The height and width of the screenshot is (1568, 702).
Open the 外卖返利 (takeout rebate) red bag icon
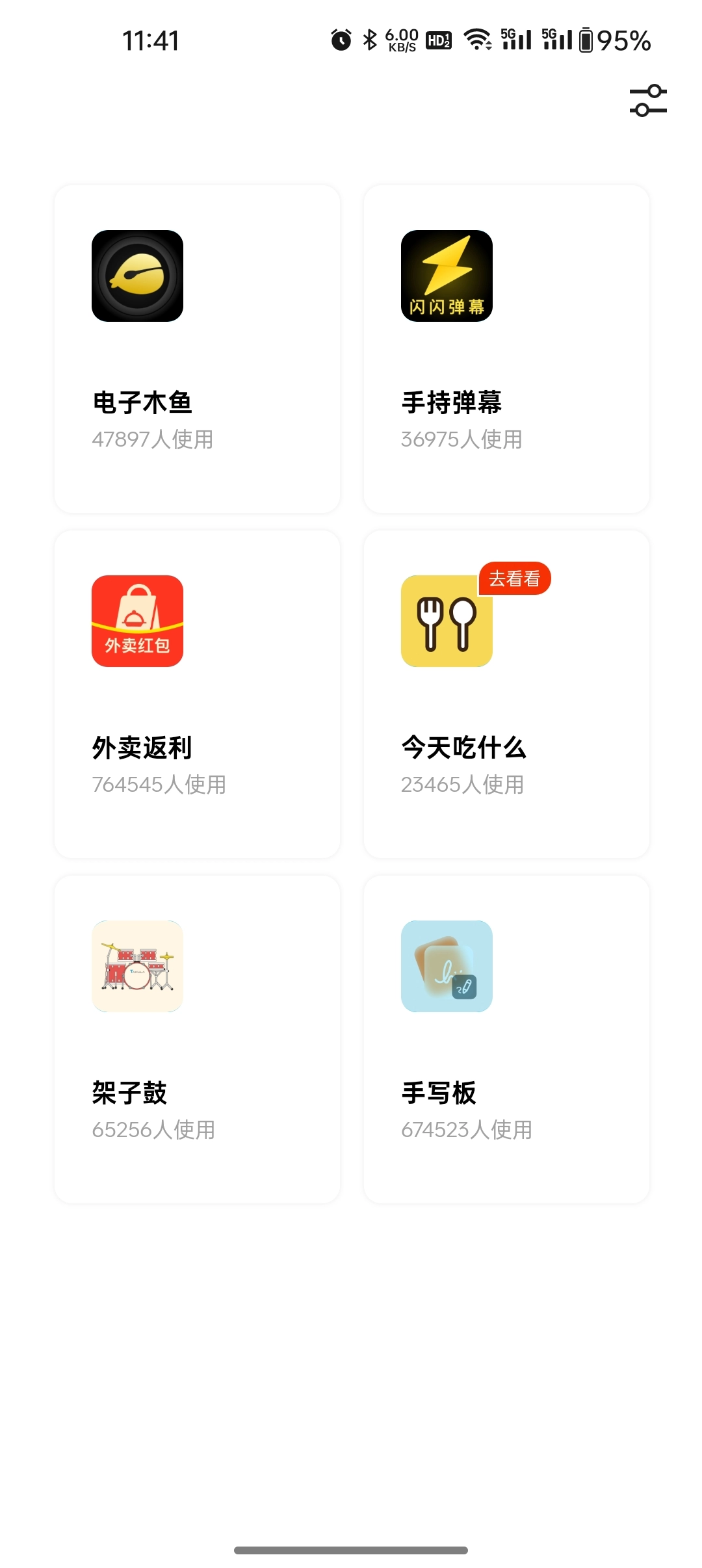[x=137, y=620]
